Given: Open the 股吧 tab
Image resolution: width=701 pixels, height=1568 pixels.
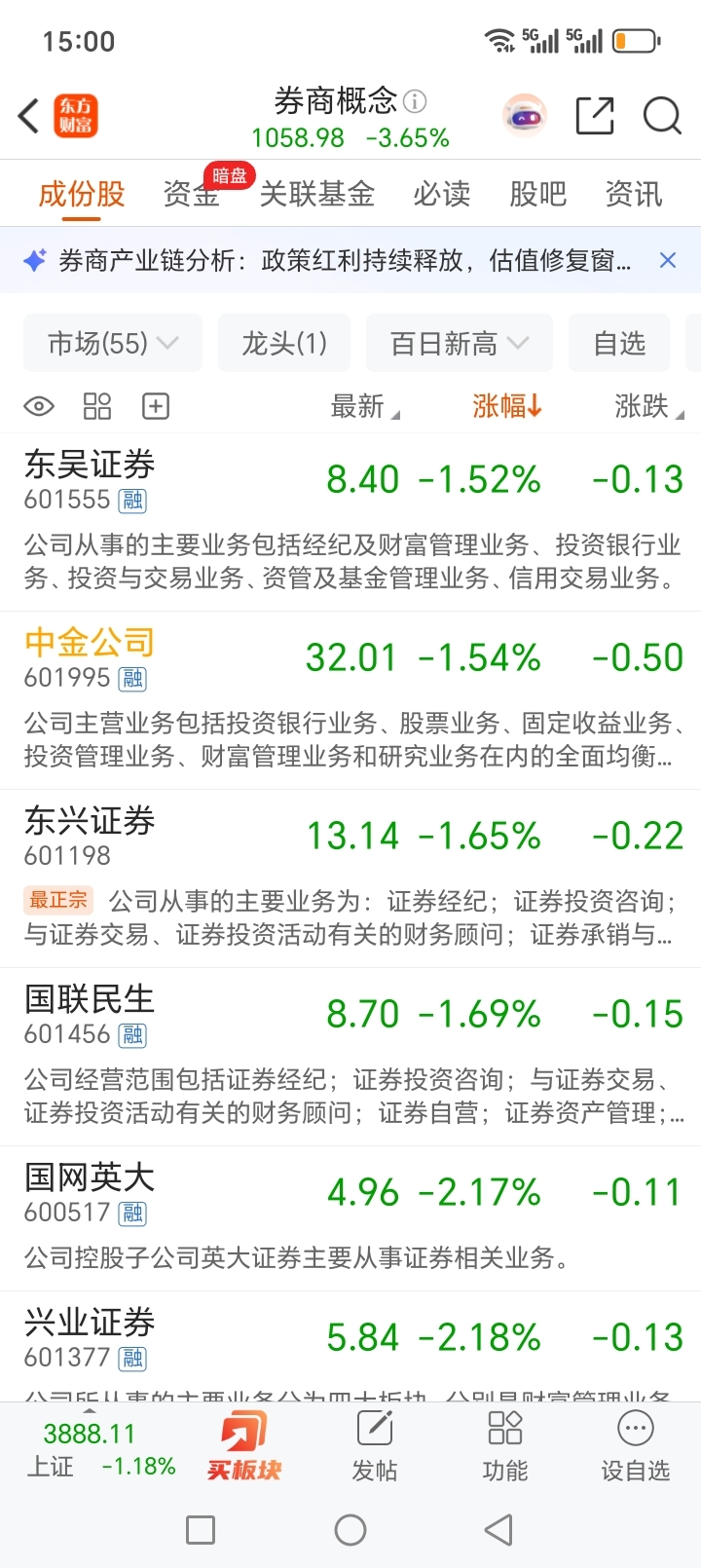Looking at the screenshot, I should [537, 194].
